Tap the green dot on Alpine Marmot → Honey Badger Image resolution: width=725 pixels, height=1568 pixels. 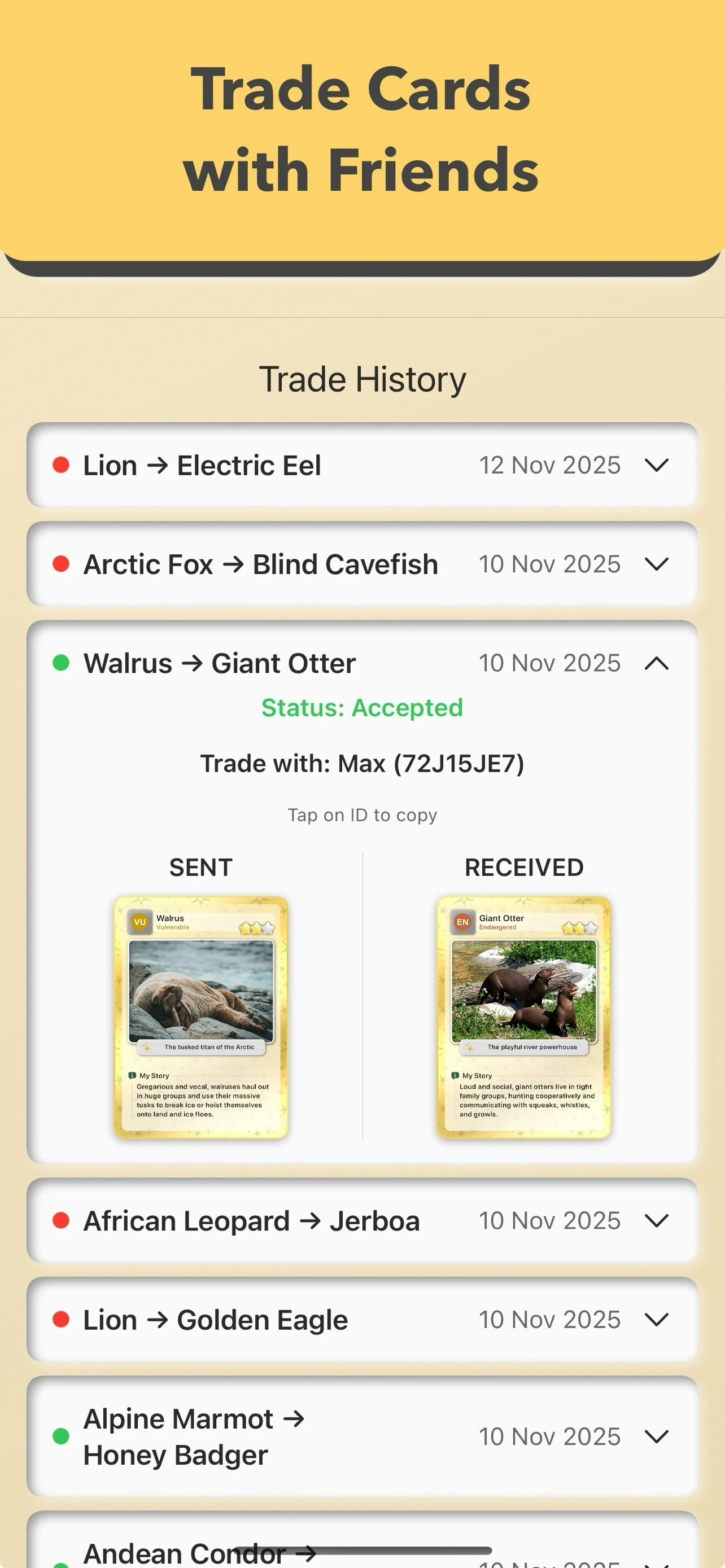pyautogui.click(x=60, y=1437)
